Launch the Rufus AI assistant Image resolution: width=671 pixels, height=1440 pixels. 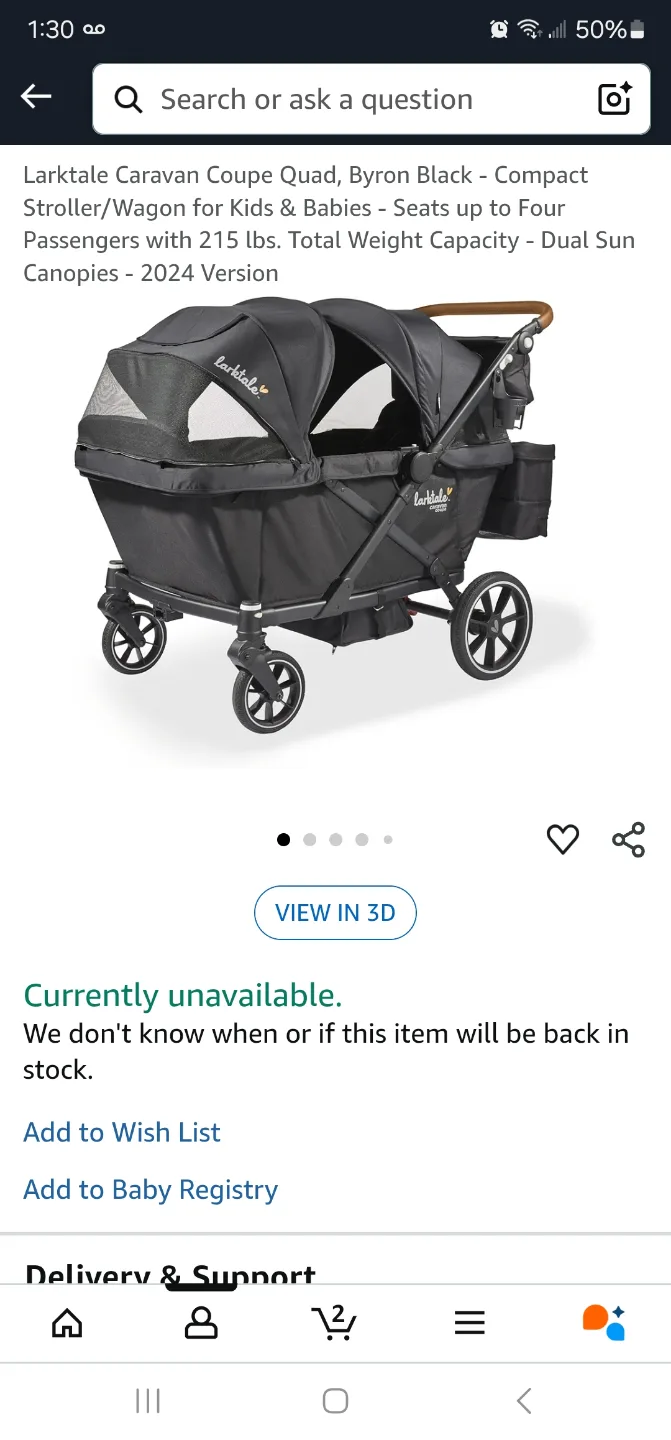pos(603,1322)
